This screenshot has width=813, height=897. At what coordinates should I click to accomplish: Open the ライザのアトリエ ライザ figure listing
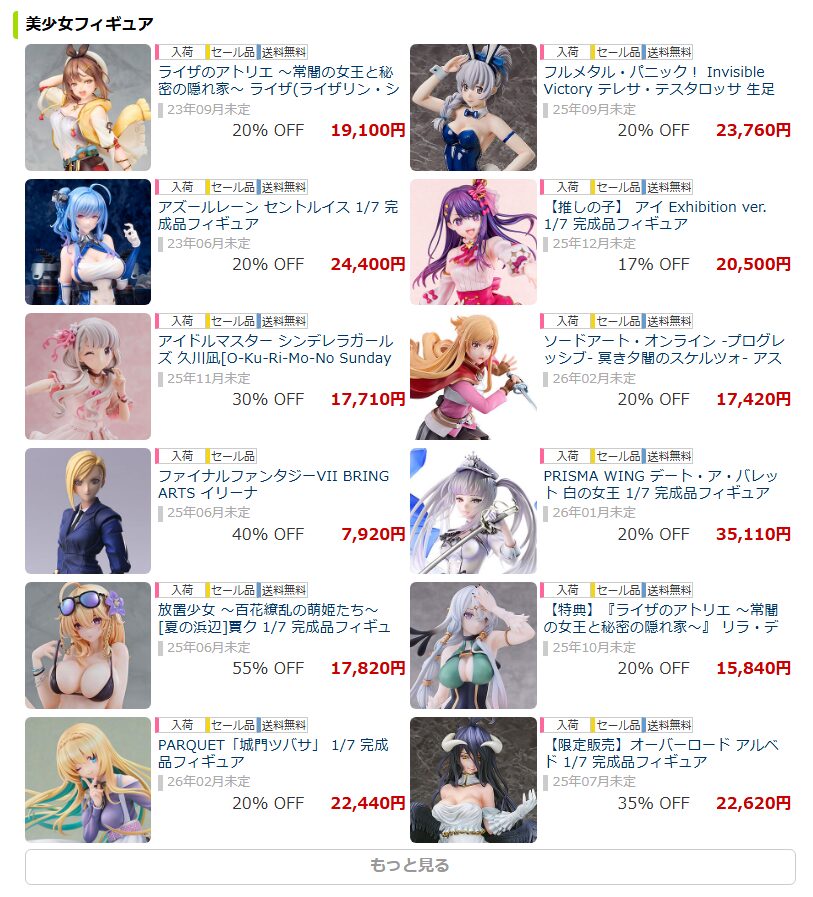click(278, 80)
